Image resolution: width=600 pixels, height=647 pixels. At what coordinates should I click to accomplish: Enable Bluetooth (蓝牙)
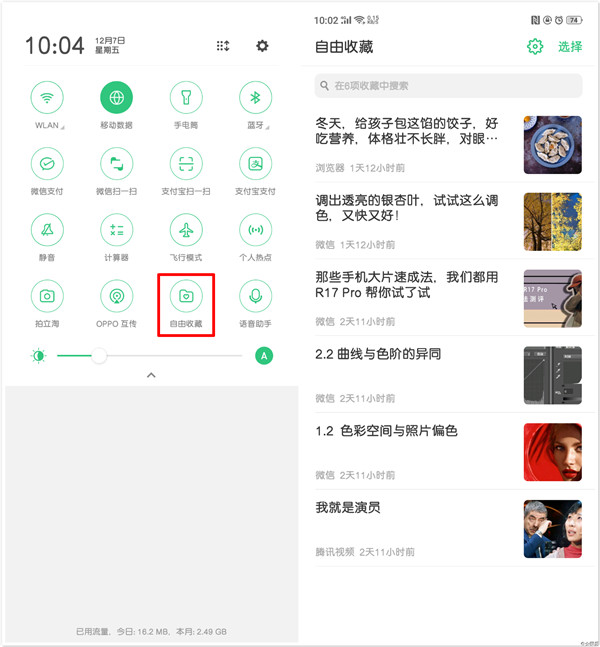[256, 99]
